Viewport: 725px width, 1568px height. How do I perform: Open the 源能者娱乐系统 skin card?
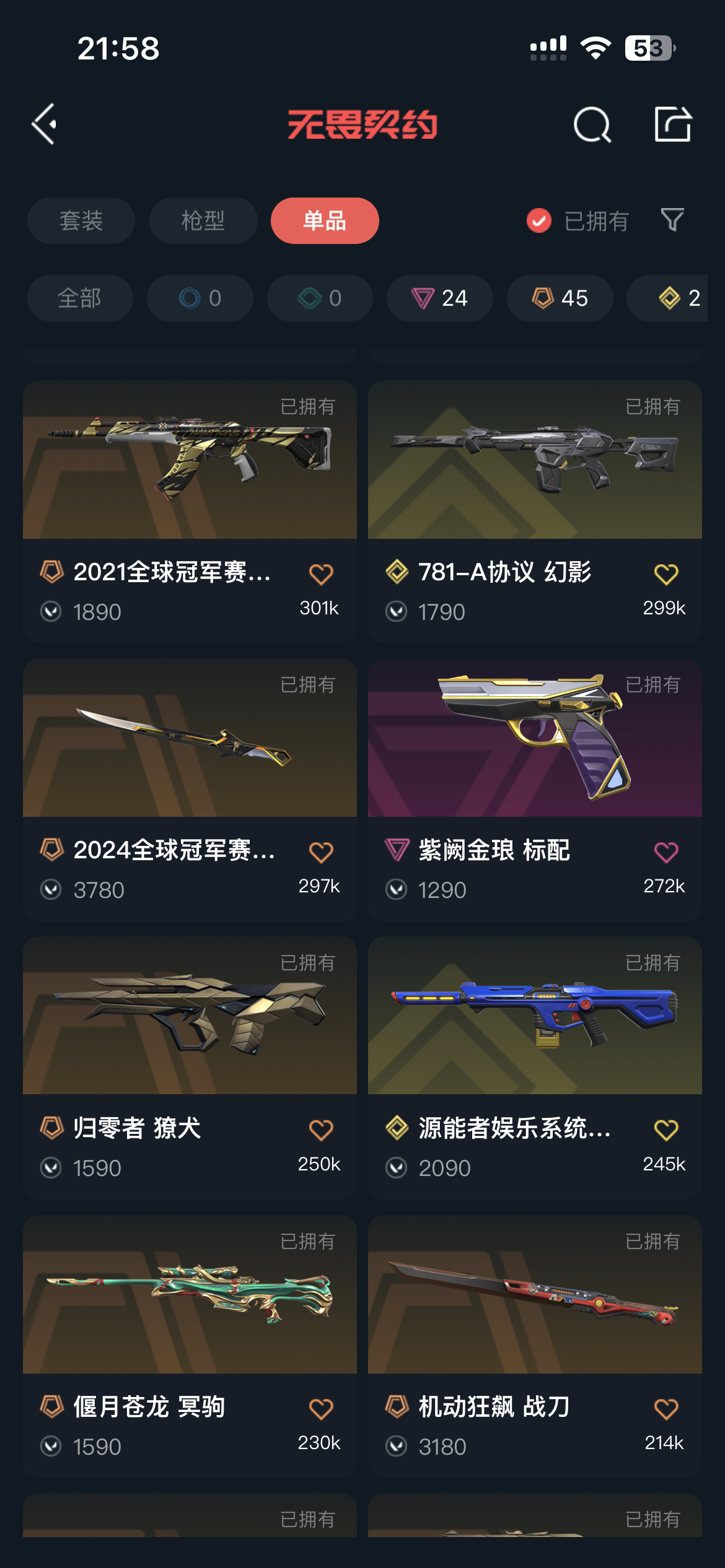535,1068
